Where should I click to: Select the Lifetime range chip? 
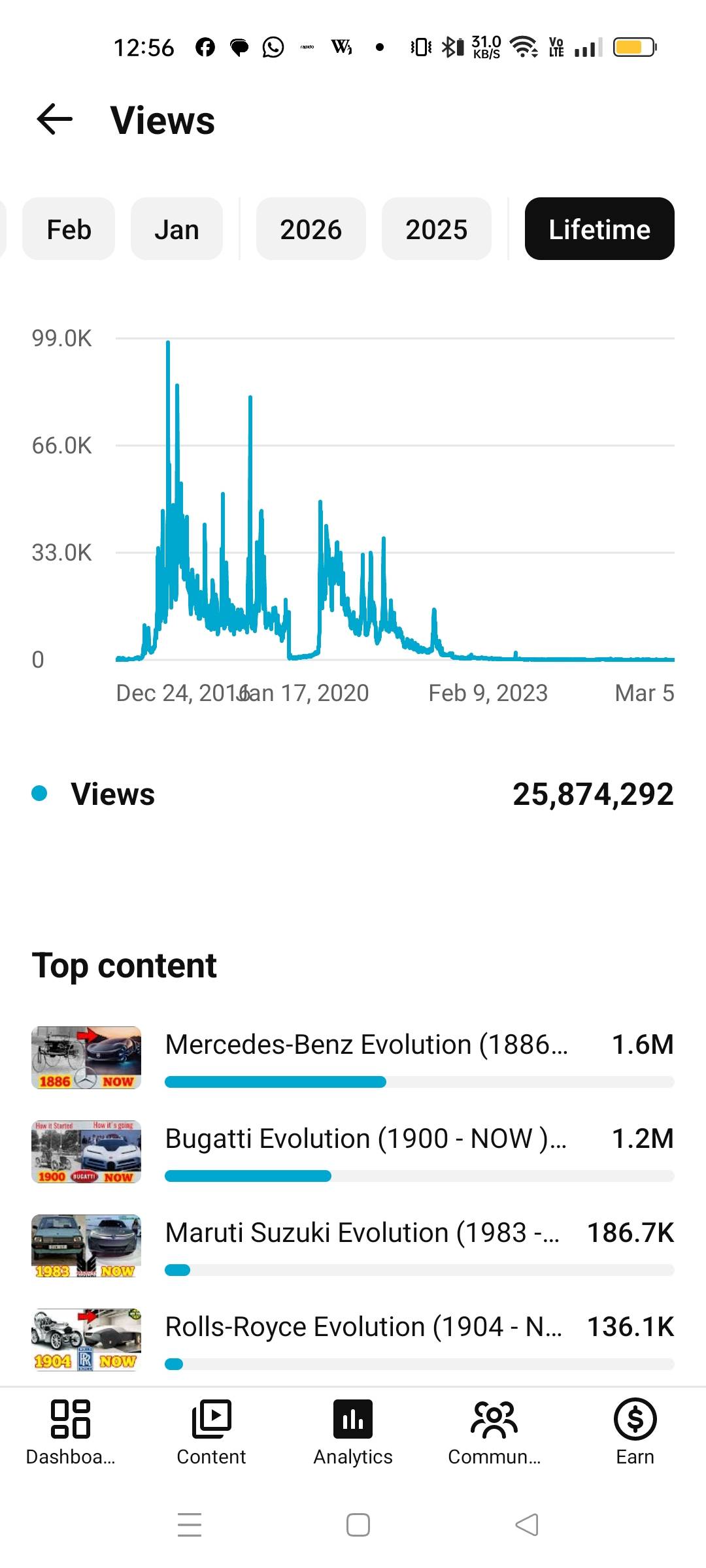coord(599,229)
